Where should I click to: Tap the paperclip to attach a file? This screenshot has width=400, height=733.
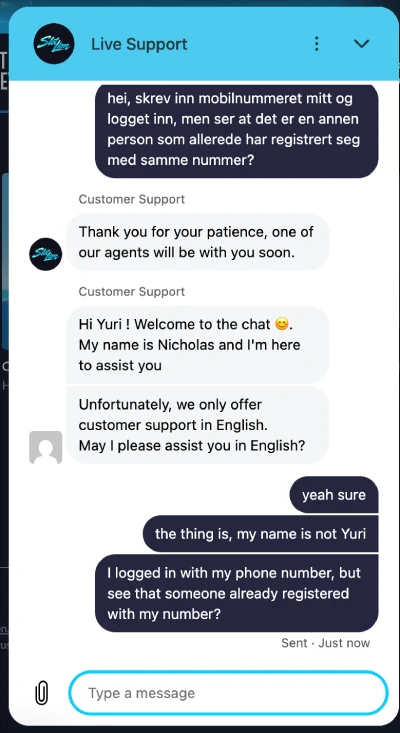coord(41,693)
